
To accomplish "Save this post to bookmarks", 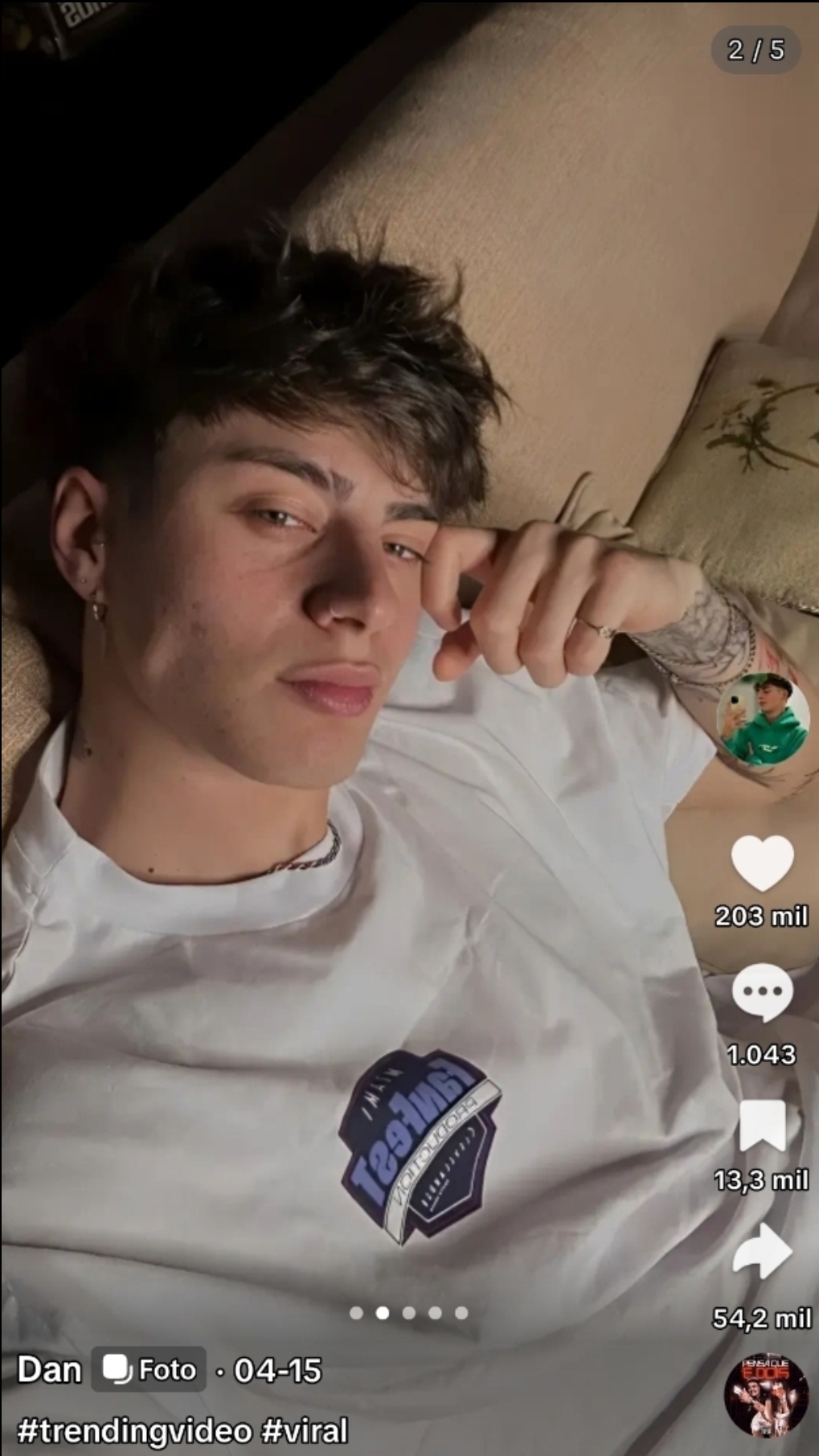I will (762, 1126).
